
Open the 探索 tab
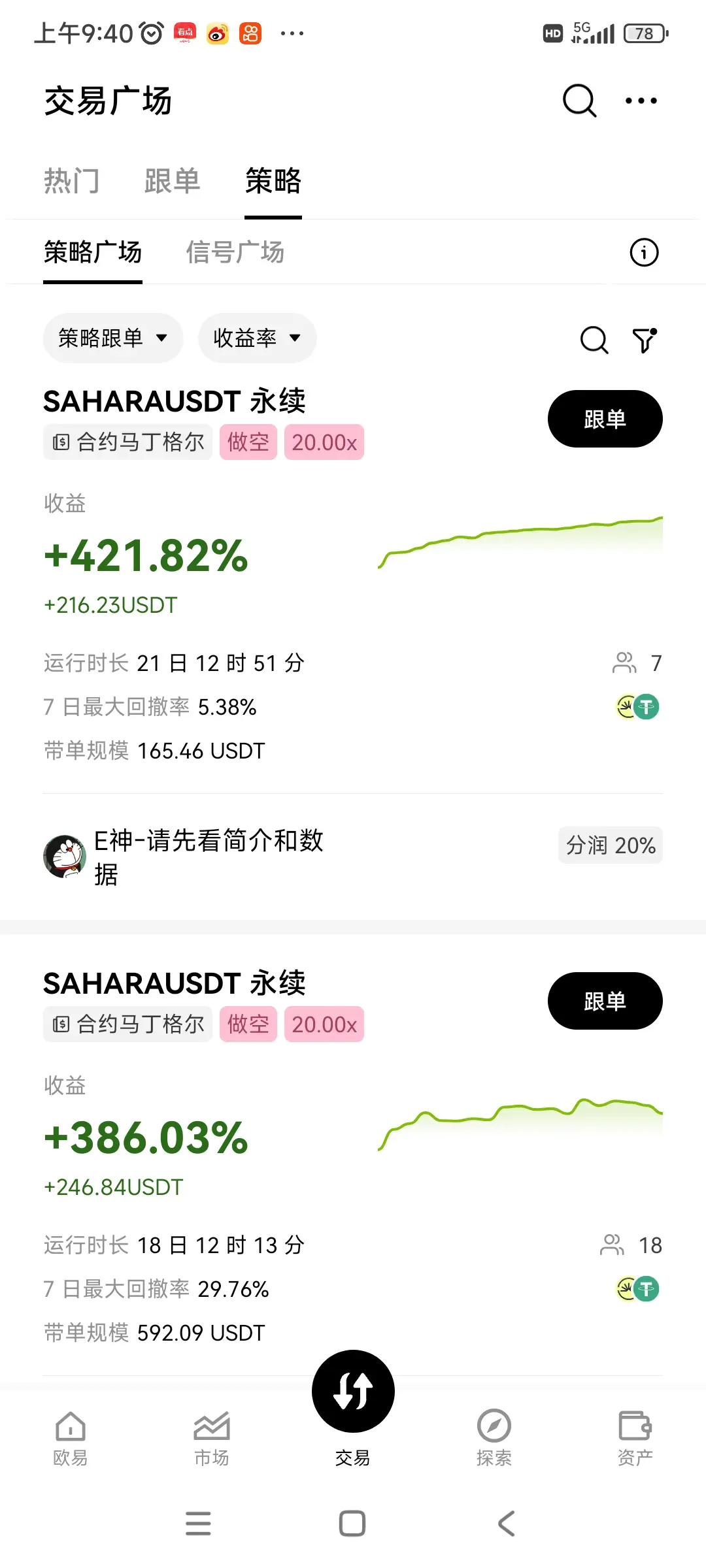[494, 1438]
